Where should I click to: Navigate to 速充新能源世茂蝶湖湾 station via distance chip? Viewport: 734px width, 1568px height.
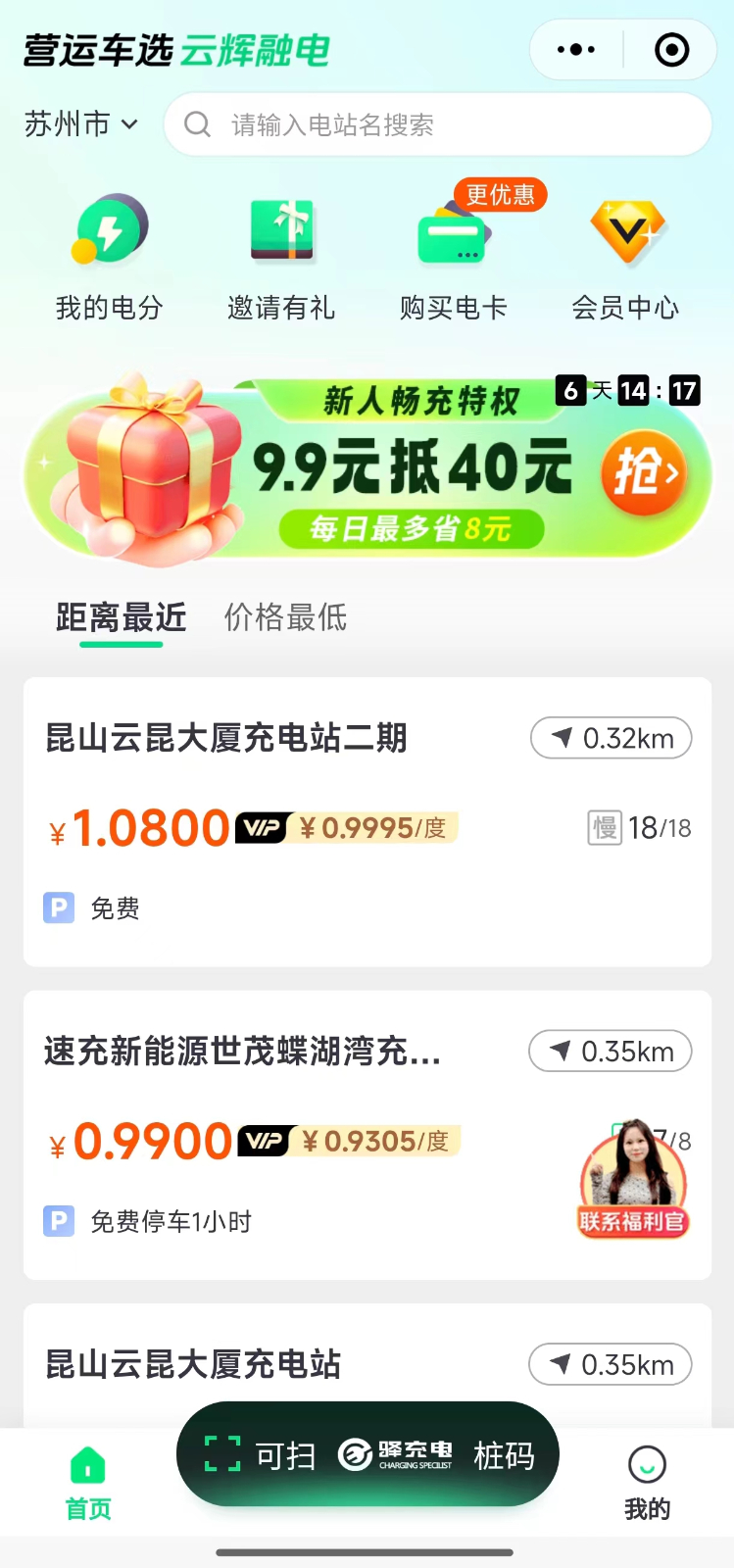(610, 1052)
